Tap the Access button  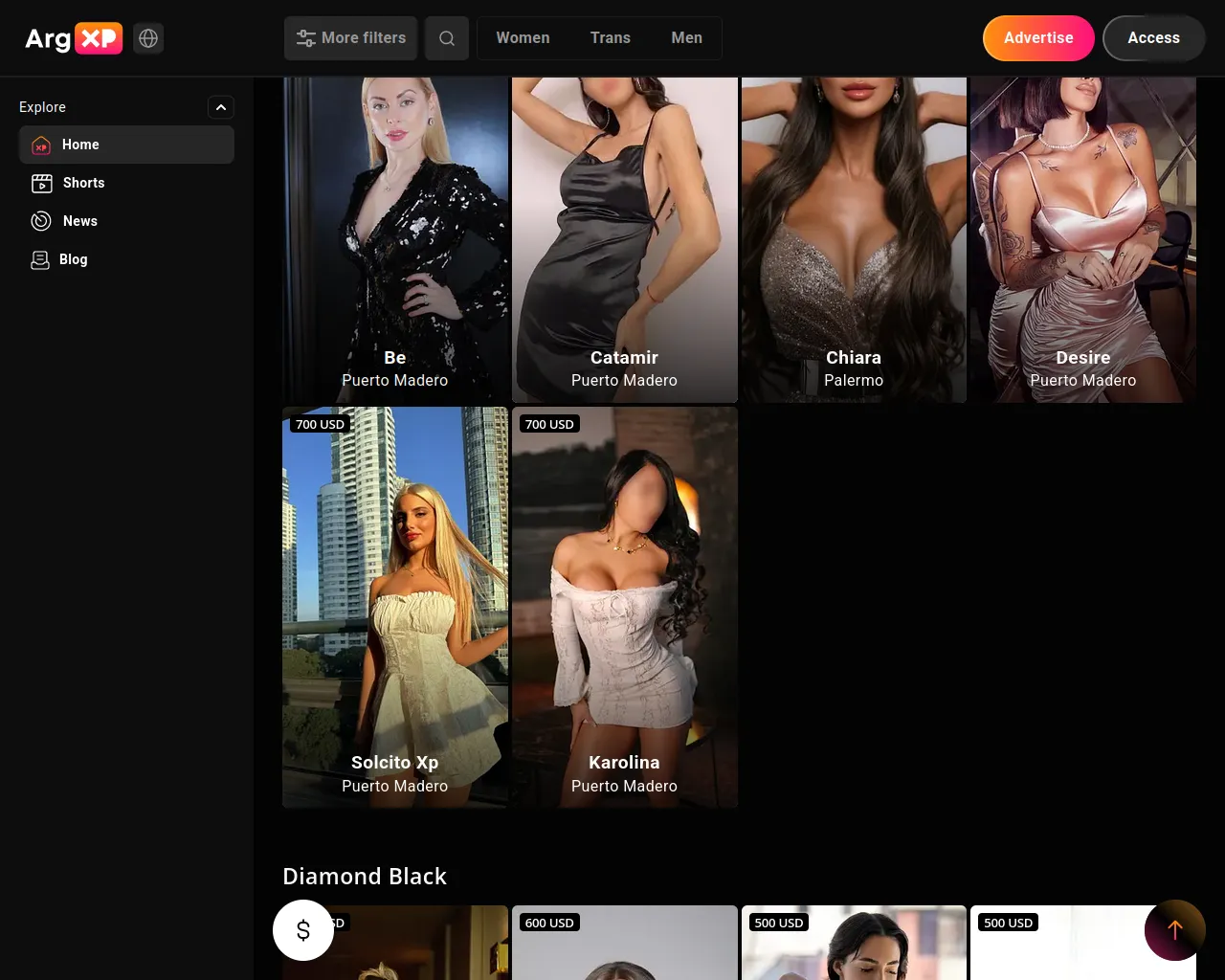(x=1153, y=38)
